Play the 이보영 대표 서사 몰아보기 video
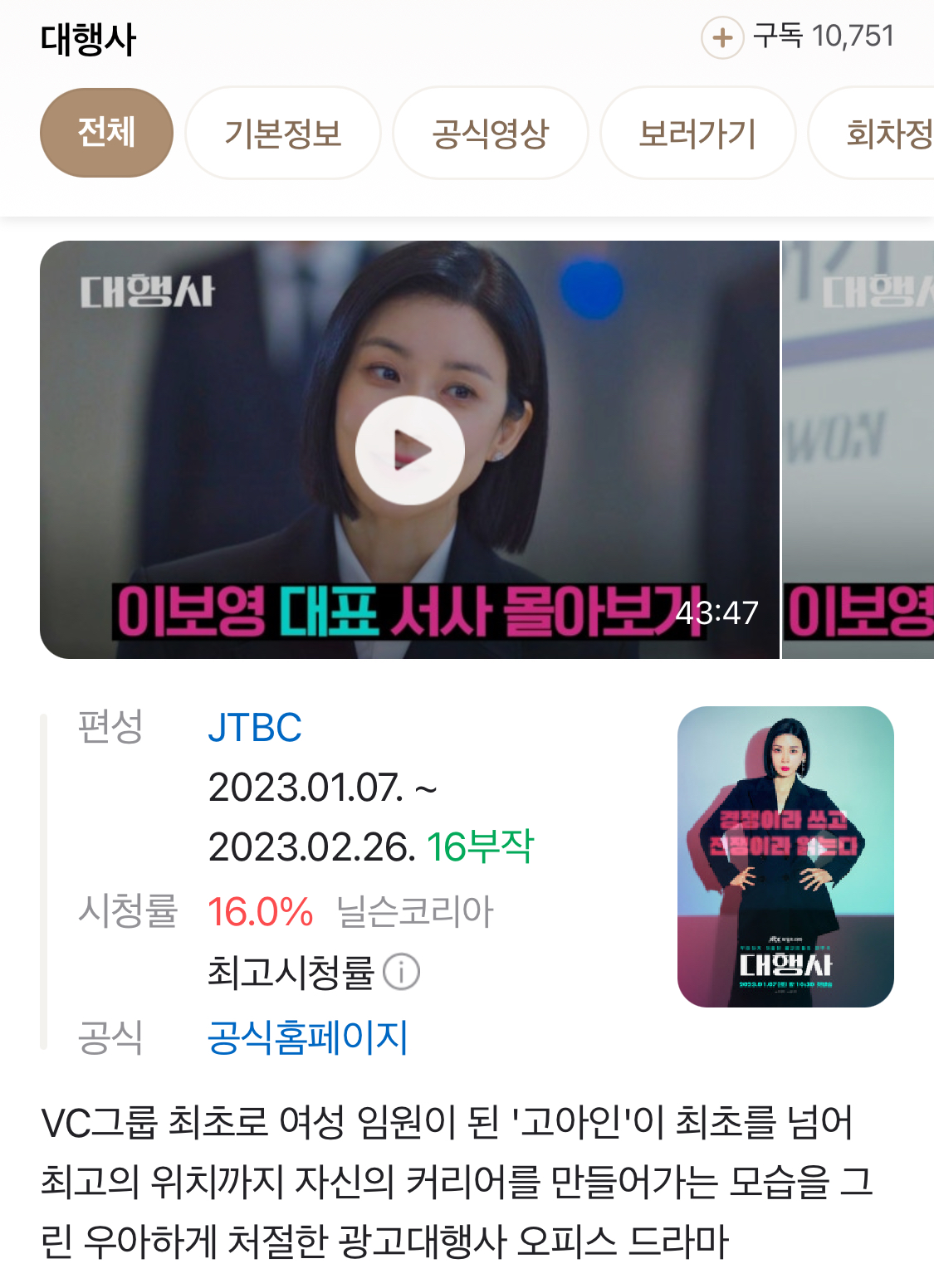Viewport: 934px width, 1288px height. click(409, 451)
